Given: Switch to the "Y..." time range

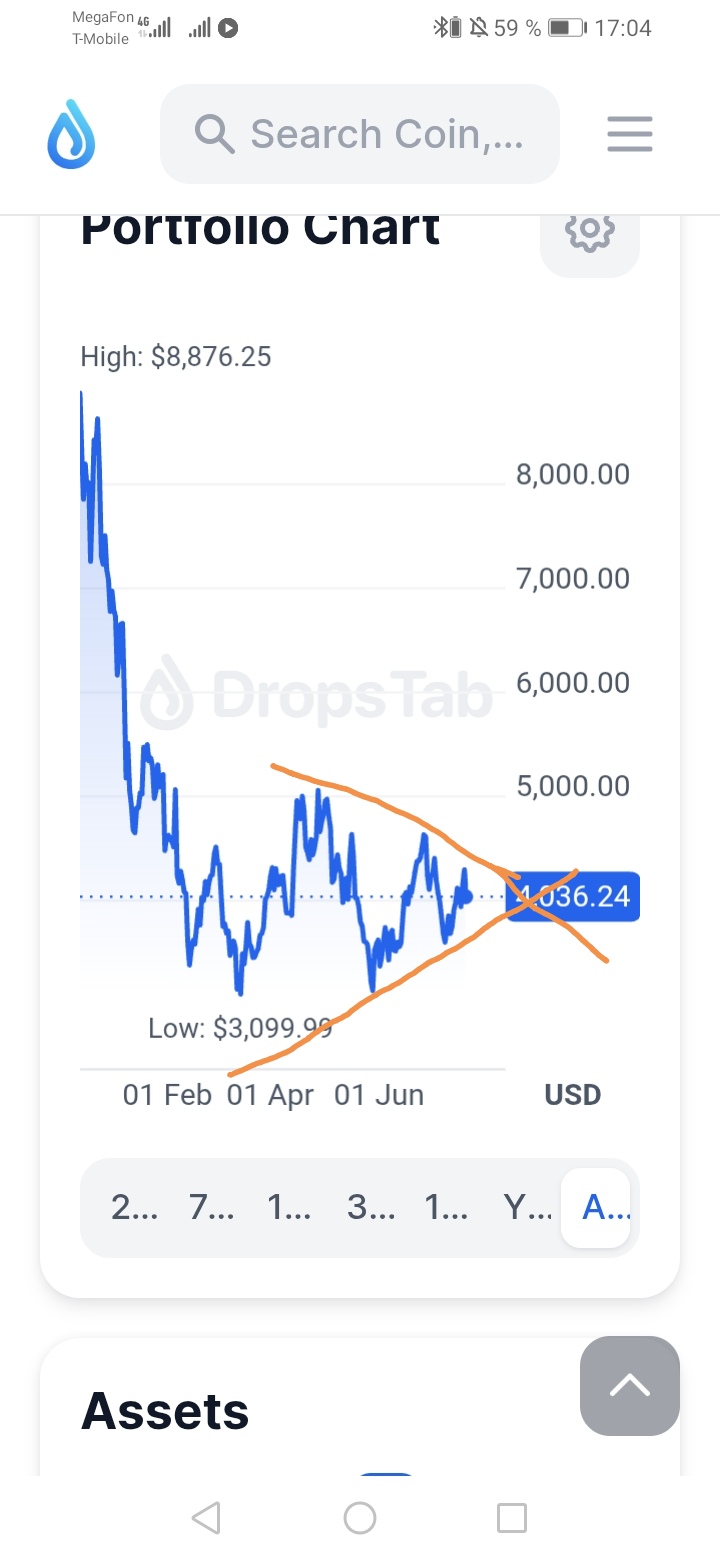Looking at the screenshot, I should [527, 1208].
